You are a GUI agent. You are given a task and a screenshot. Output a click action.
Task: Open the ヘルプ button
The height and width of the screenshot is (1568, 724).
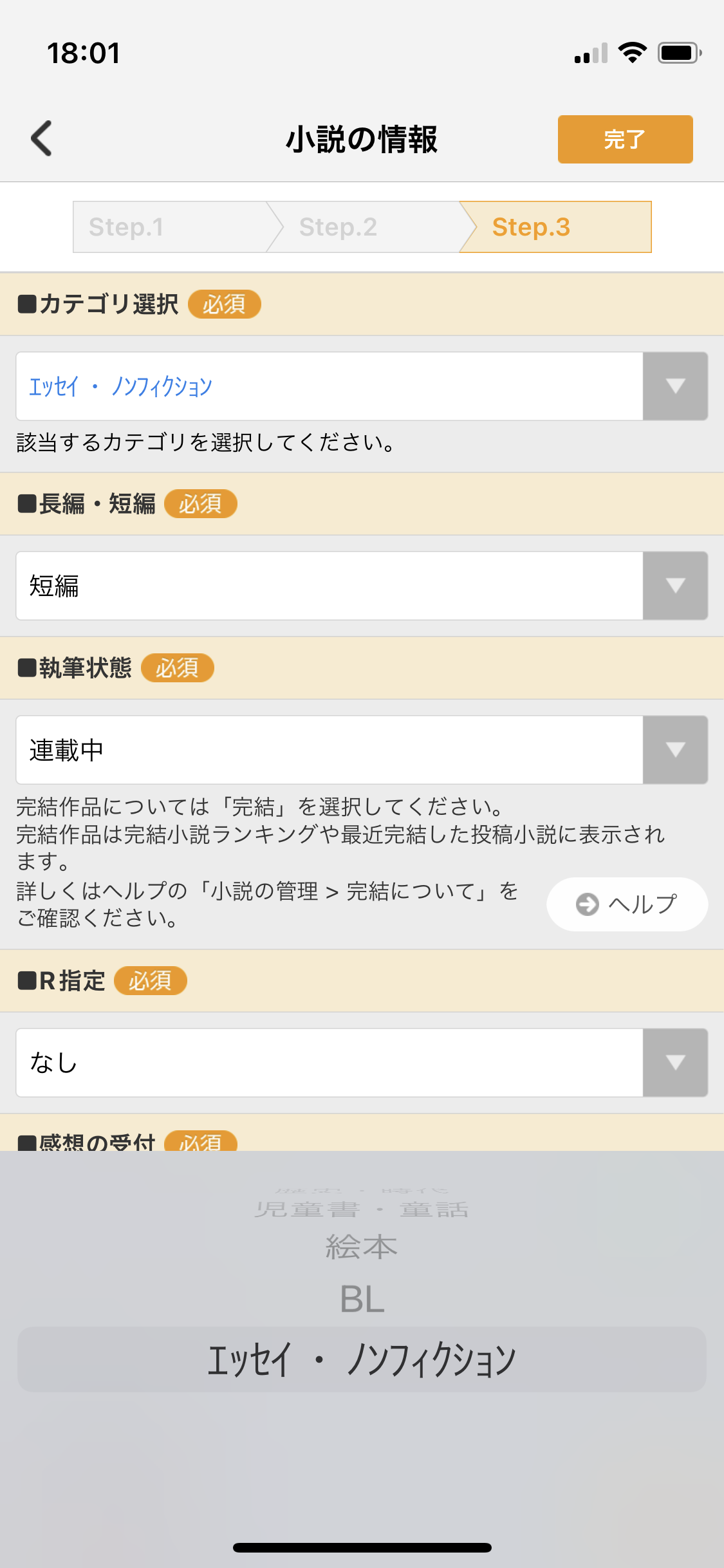coord(627,904)
